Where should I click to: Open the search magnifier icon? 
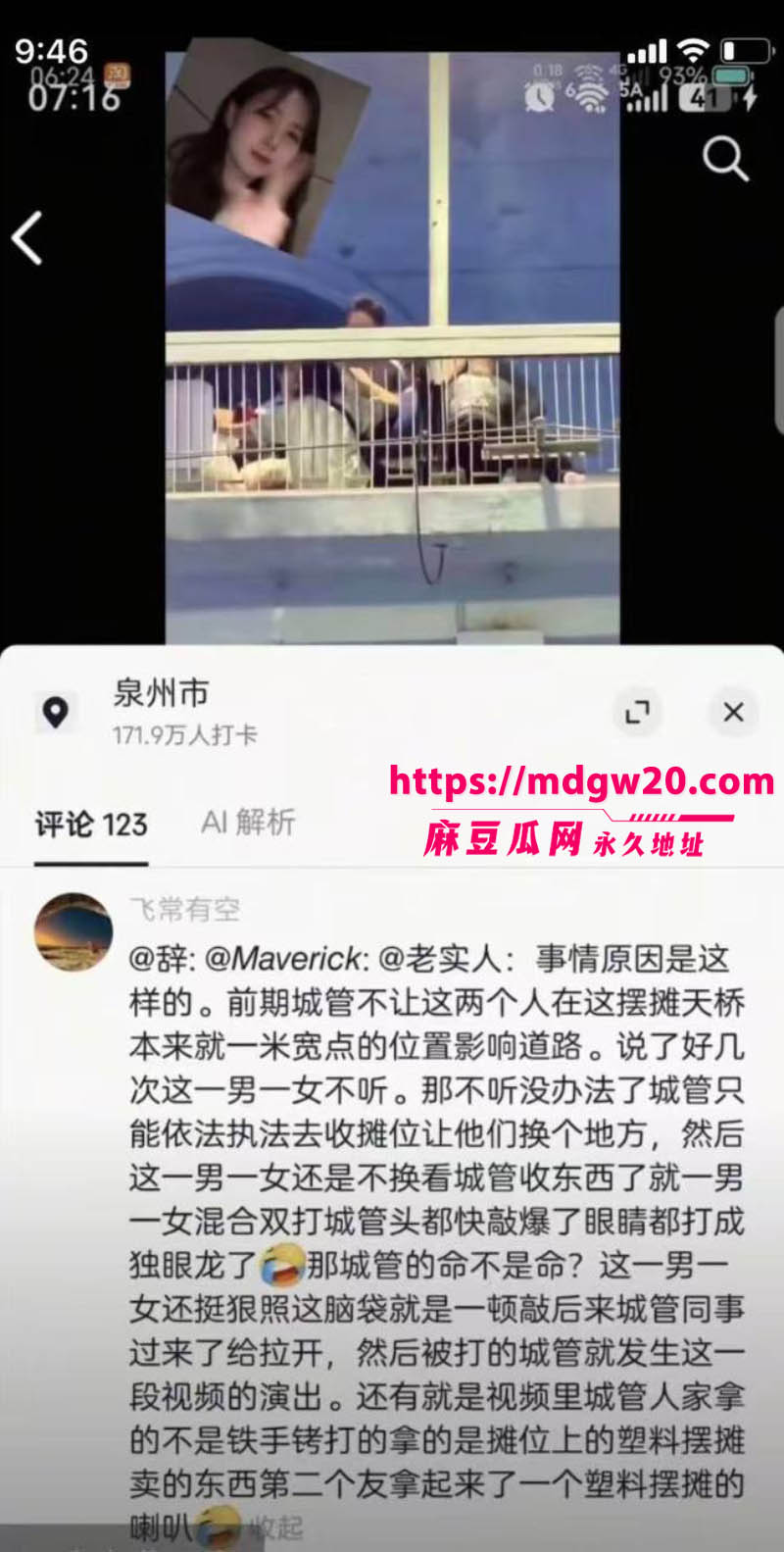click(x=725, y=158)
